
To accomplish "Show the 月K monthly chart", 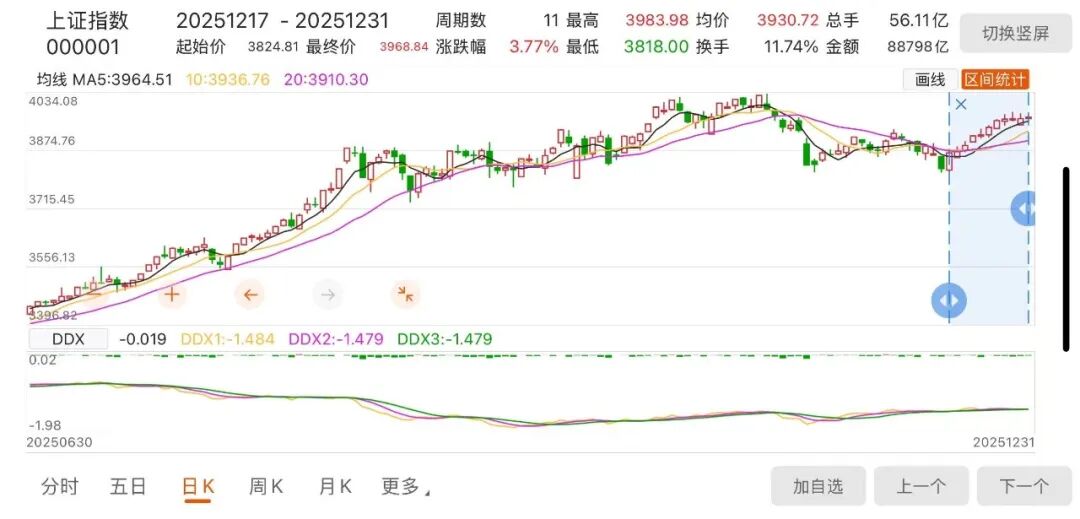I will point(335,487).
